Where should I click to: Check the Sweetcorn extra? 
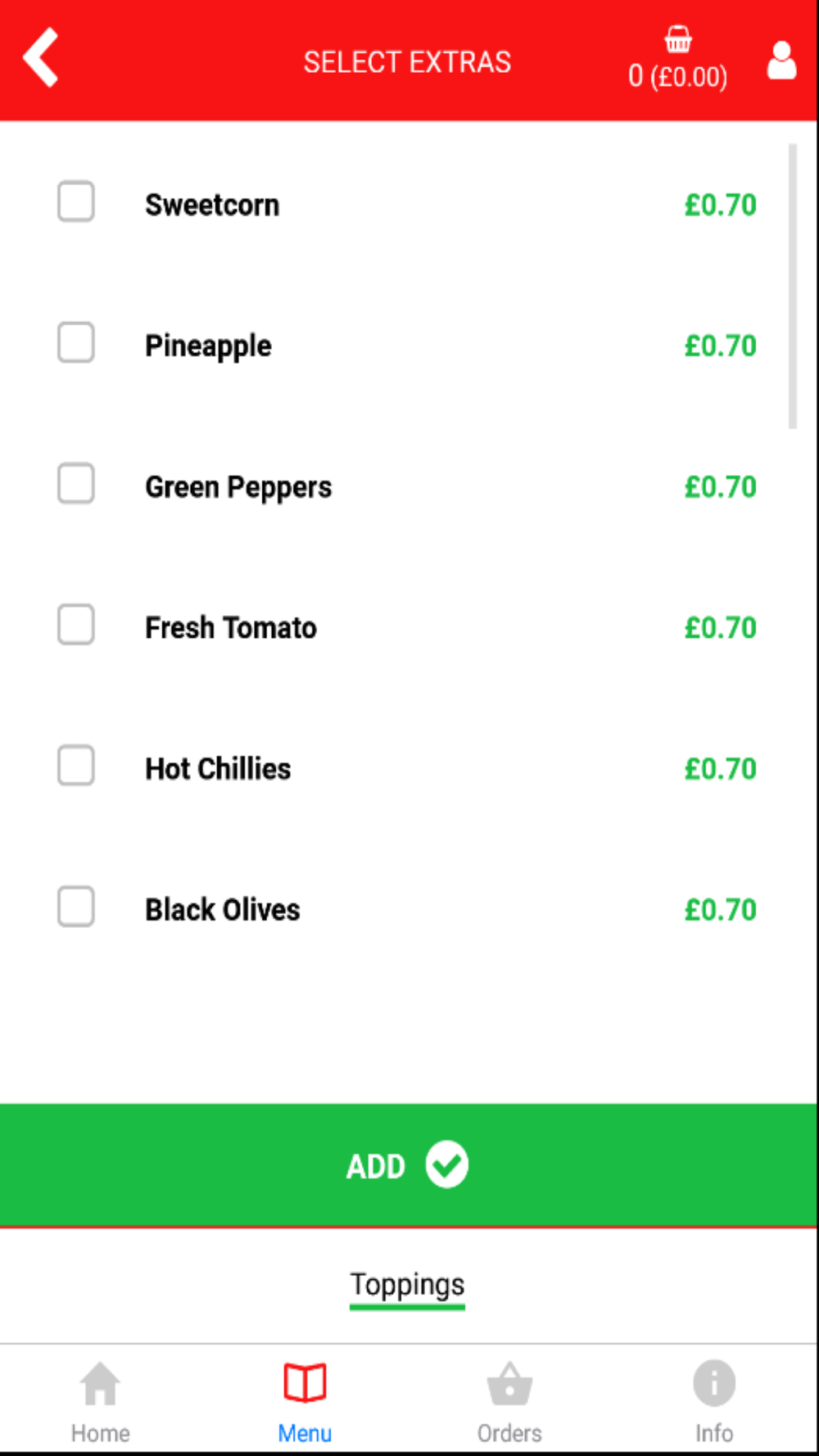tap(76, 201)
